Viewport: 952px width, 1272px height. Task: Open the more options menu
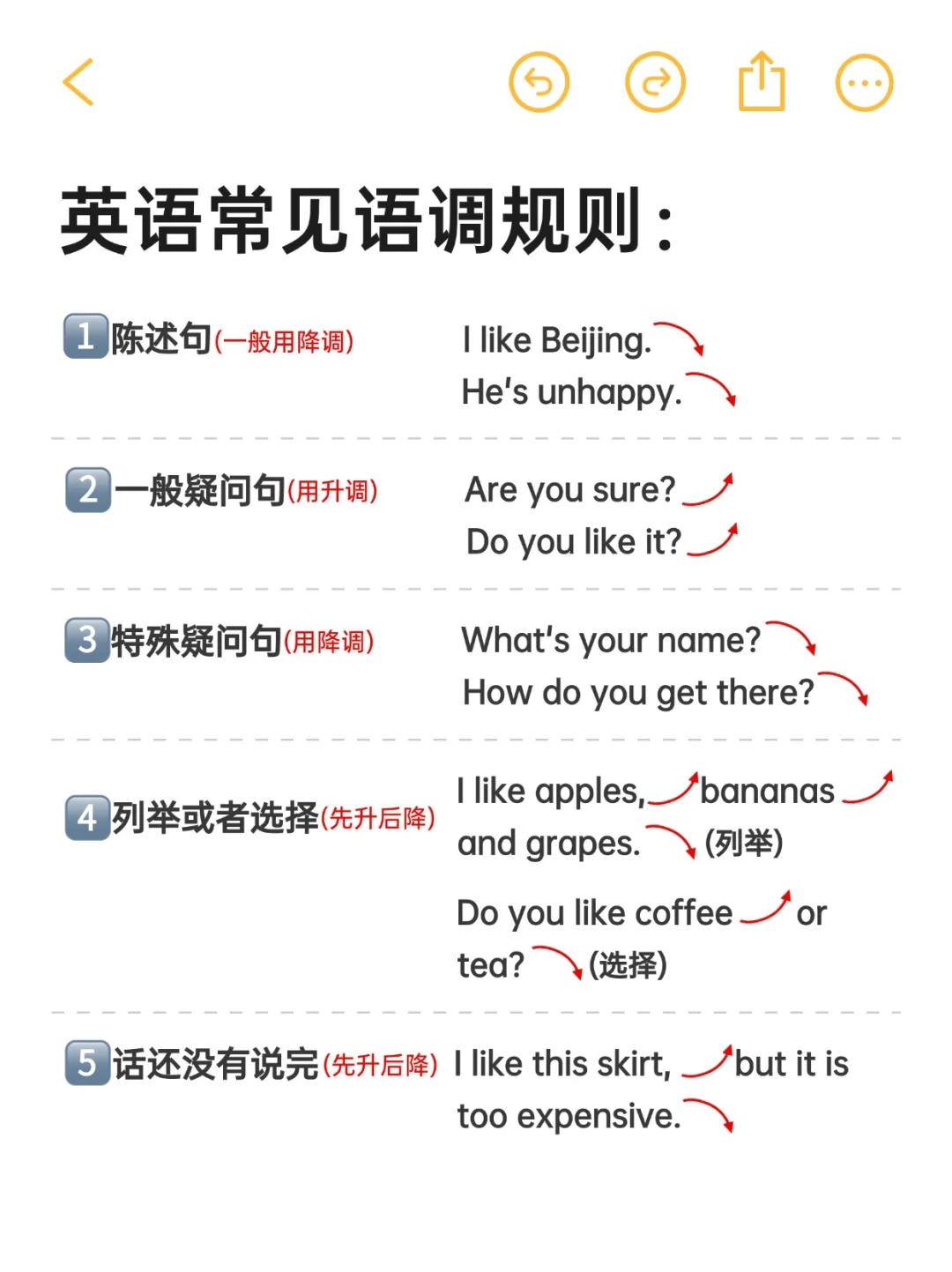click(864, 83)
